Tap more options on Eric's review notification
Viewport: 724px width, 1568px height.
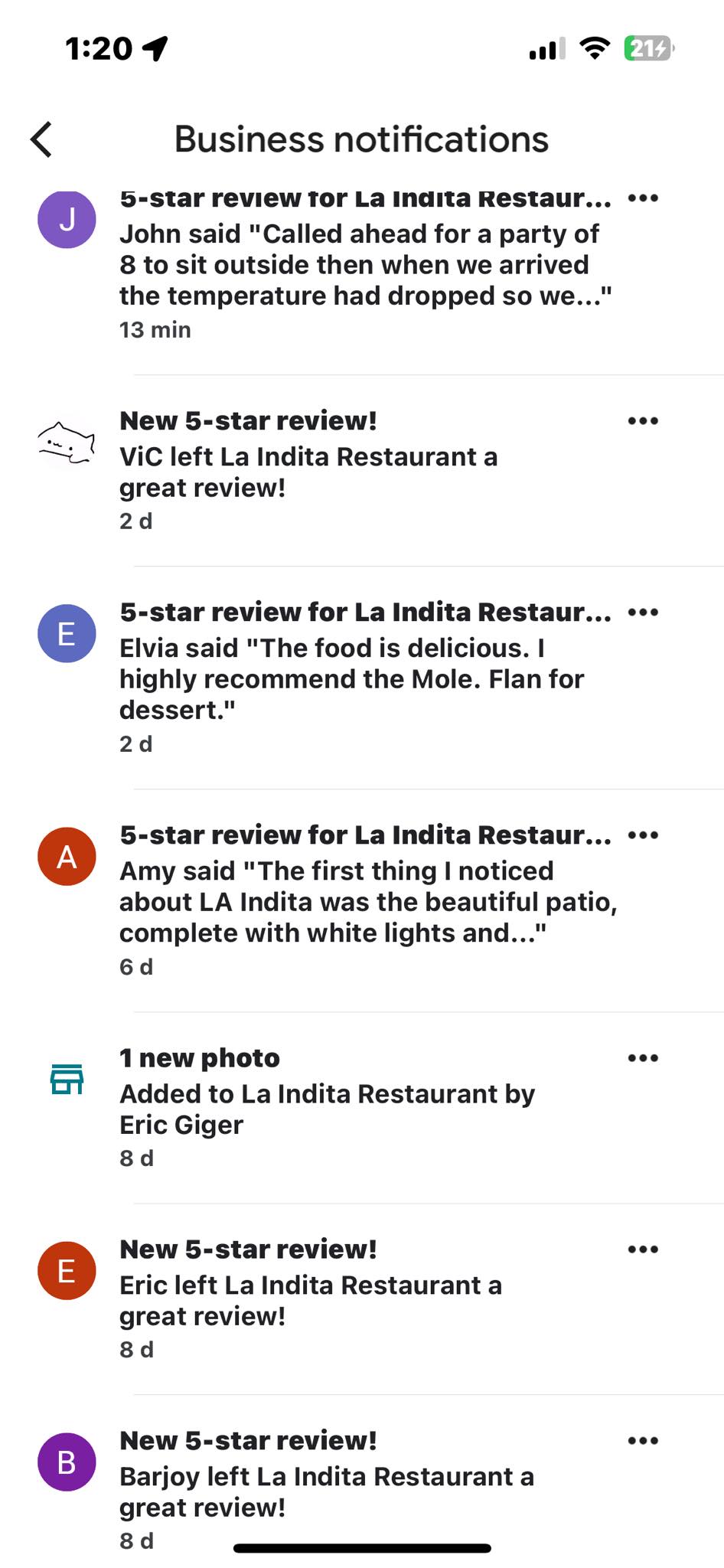(x=642, y=1249)
